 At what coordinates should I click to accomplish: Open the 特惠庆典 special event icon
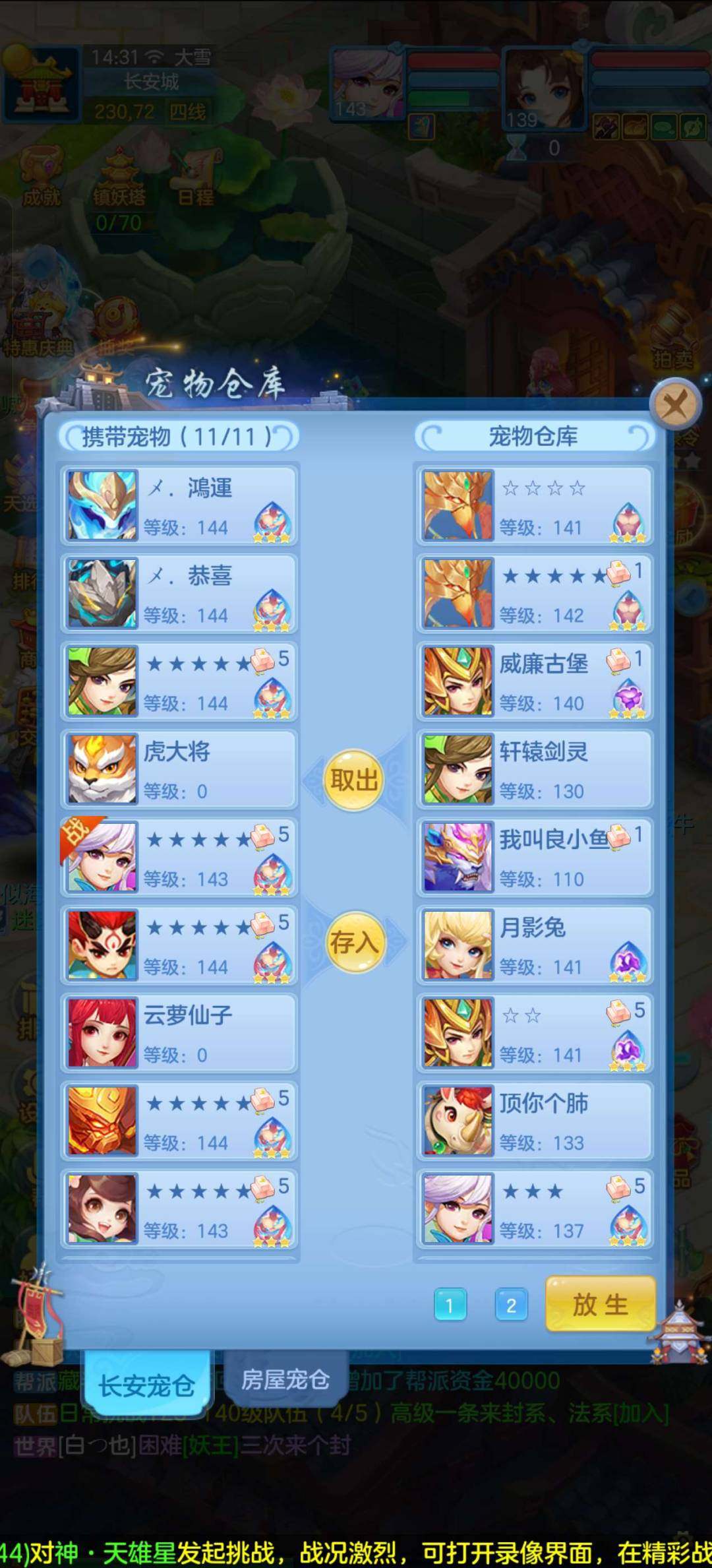40,317
